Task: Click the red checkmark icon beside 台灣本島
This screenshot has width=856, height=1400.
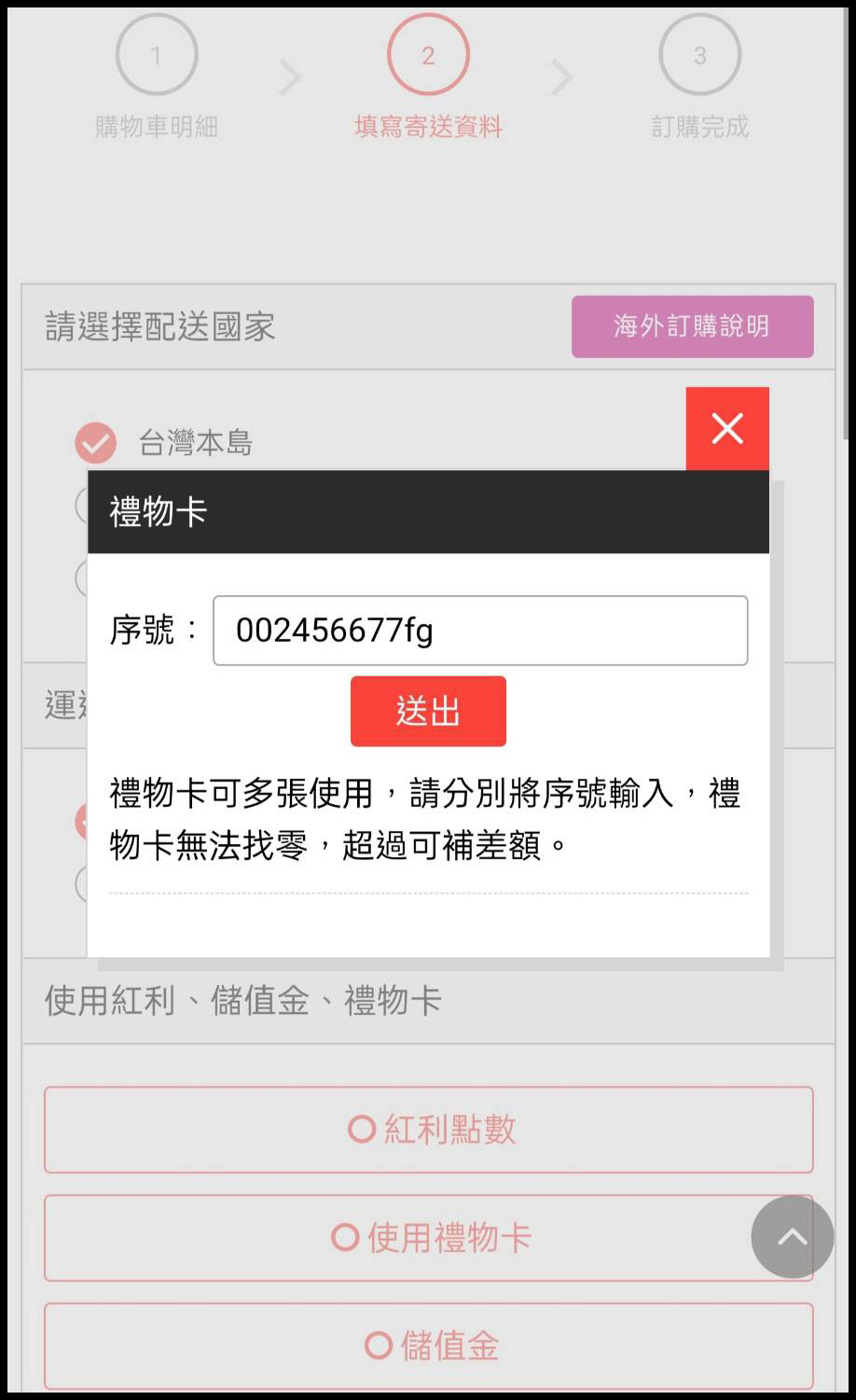Action: point(94,444)
